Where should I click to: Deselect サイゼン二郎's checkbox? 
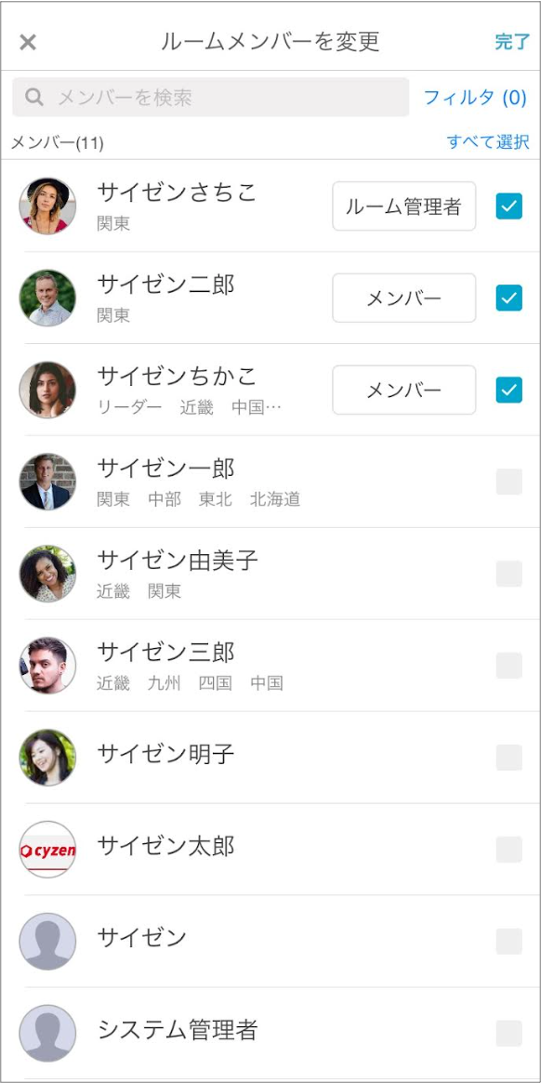coord(509,298)
